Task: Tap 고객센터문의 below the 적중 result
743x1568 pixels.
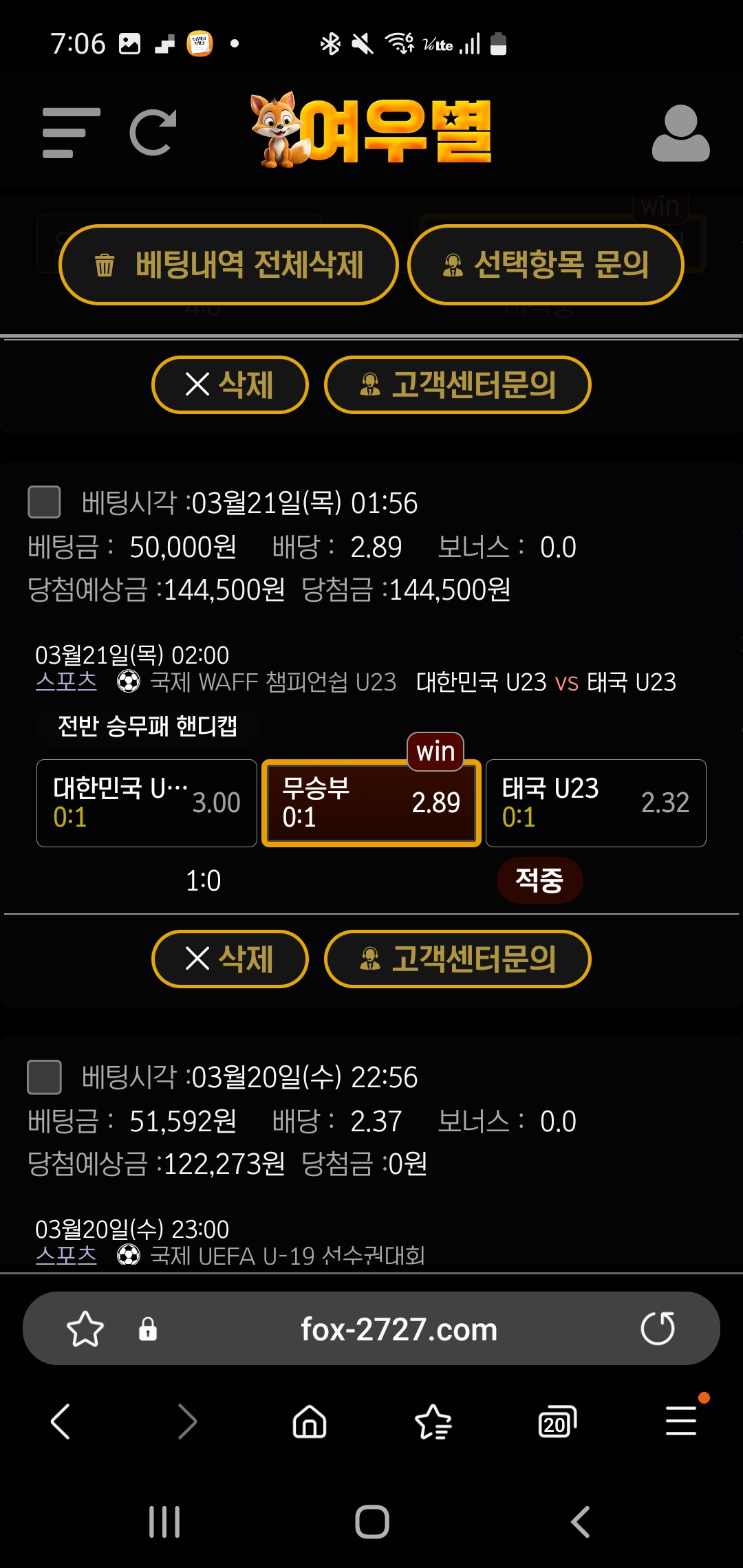Action: click(457, 959)
